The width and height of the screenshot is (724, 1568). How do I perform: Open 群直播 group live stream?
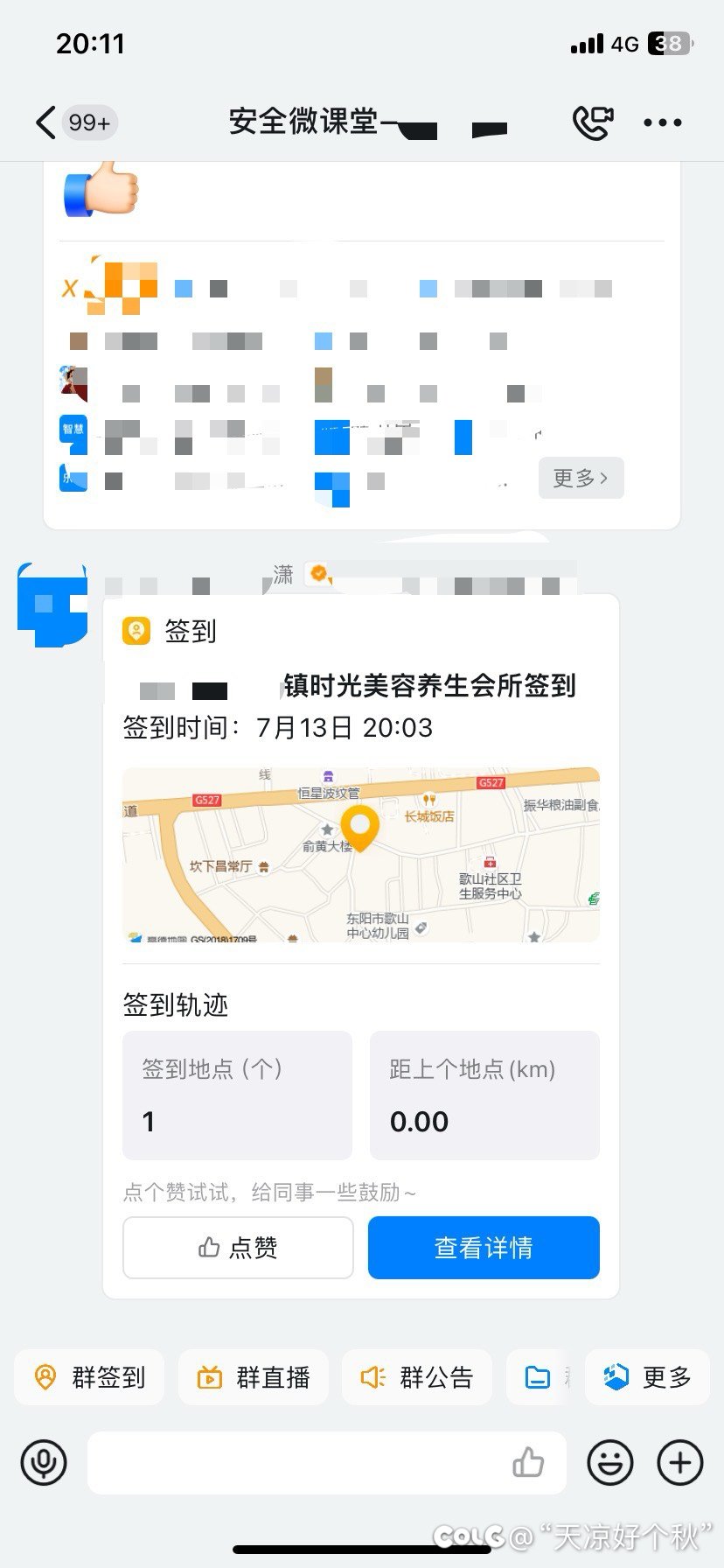(254, 1377)
